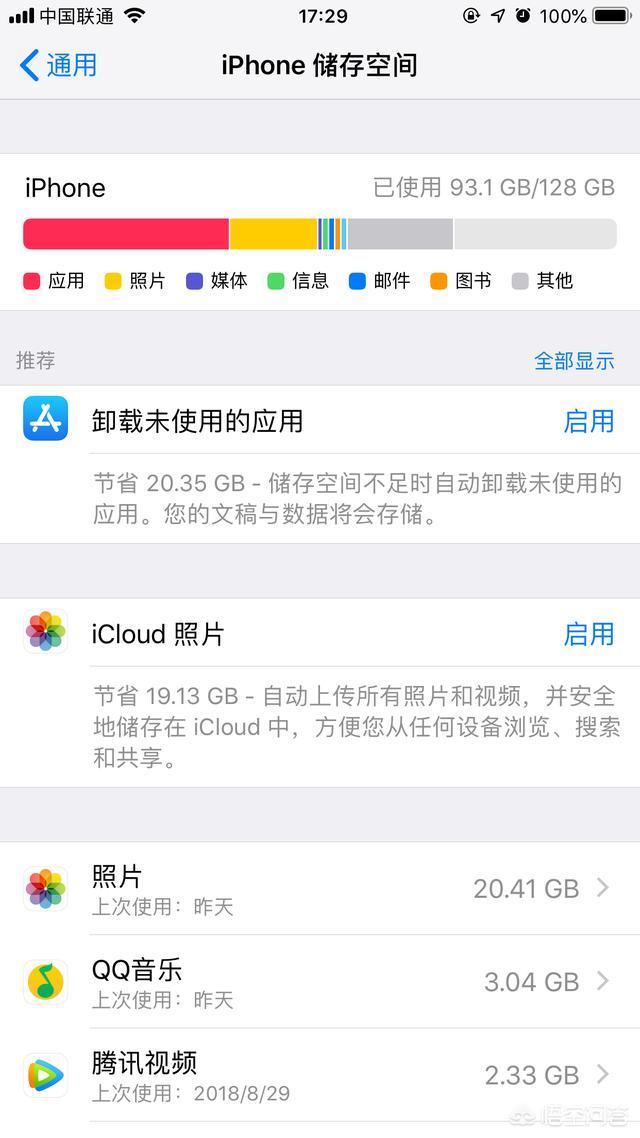Viewport: 640px width, 1138px height.
Task: Open 照片 storage details
Action: click(x=320, y=888)
